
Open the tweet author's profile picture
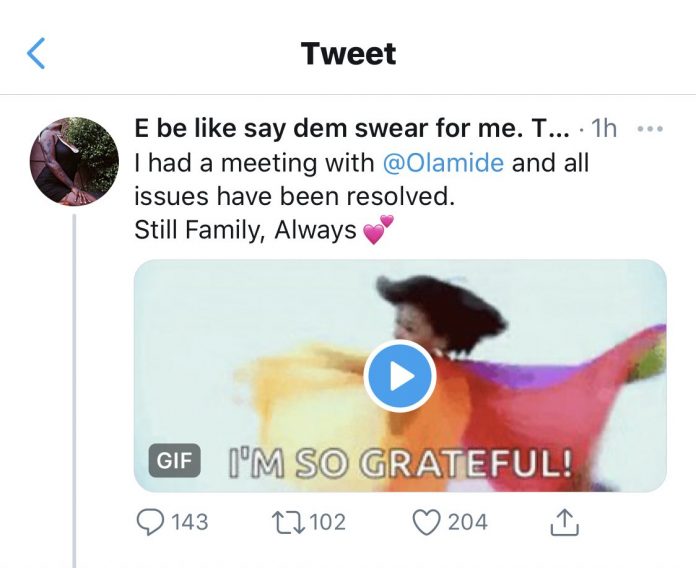click(x=76, y=160)
